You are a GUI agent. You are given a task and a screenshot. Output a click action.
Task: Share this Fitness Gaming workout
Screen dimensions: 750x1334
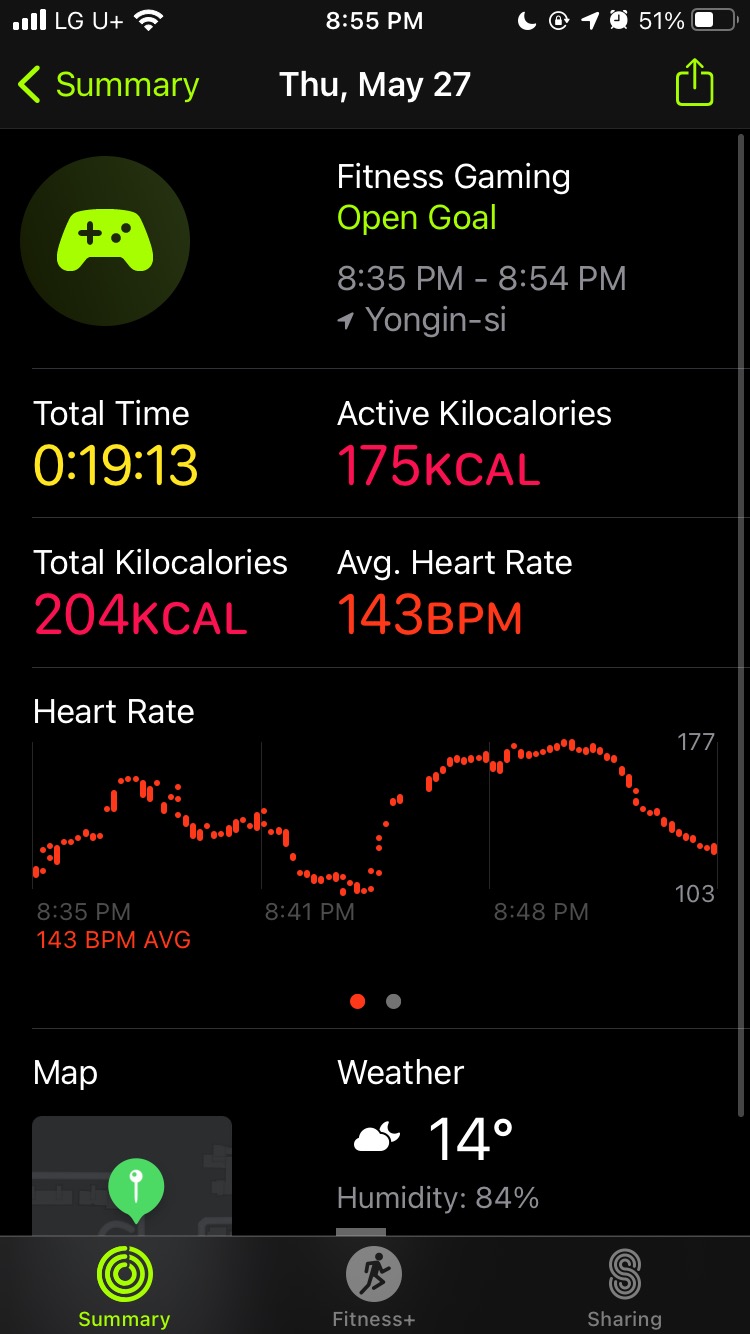click(x=694, y=83)
